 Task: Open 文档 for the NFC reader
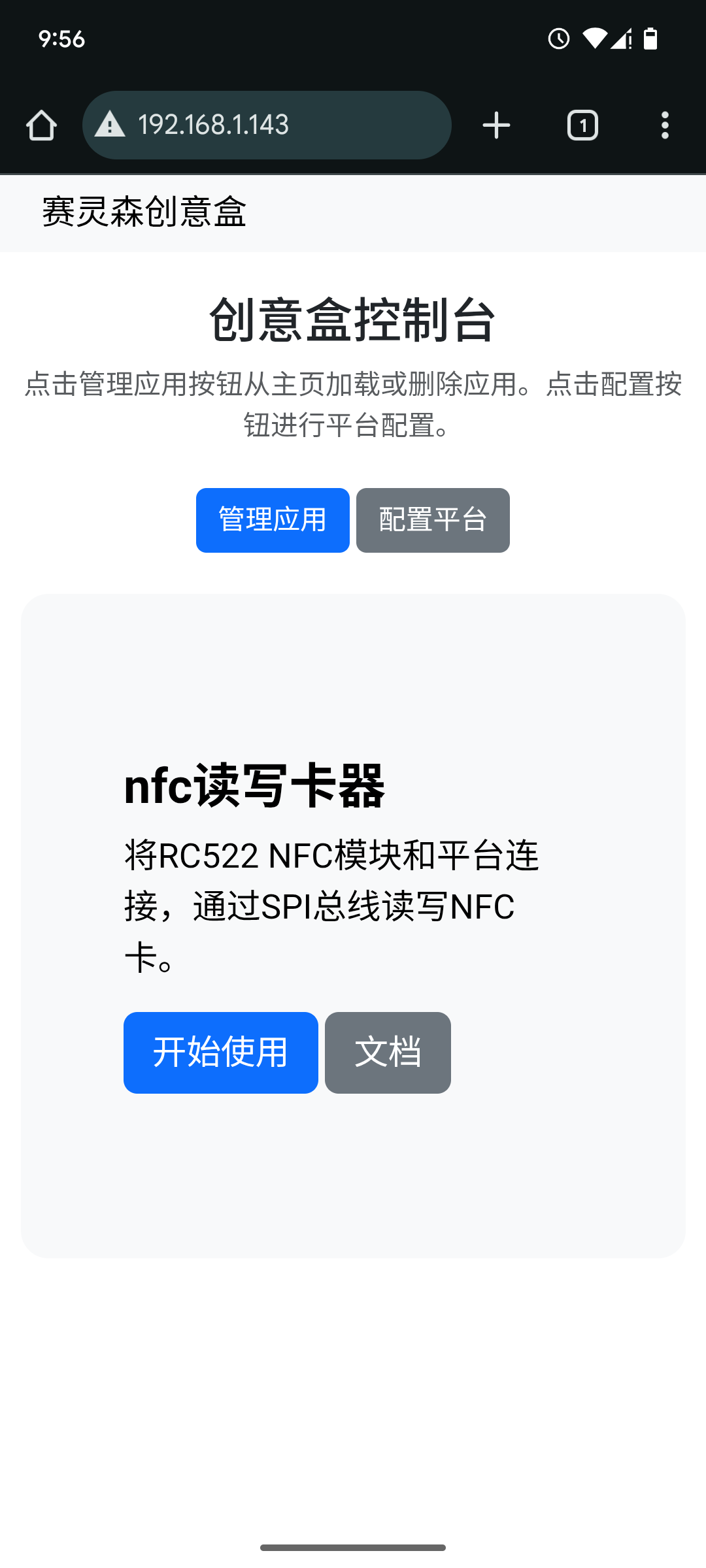pos(388,1053)
